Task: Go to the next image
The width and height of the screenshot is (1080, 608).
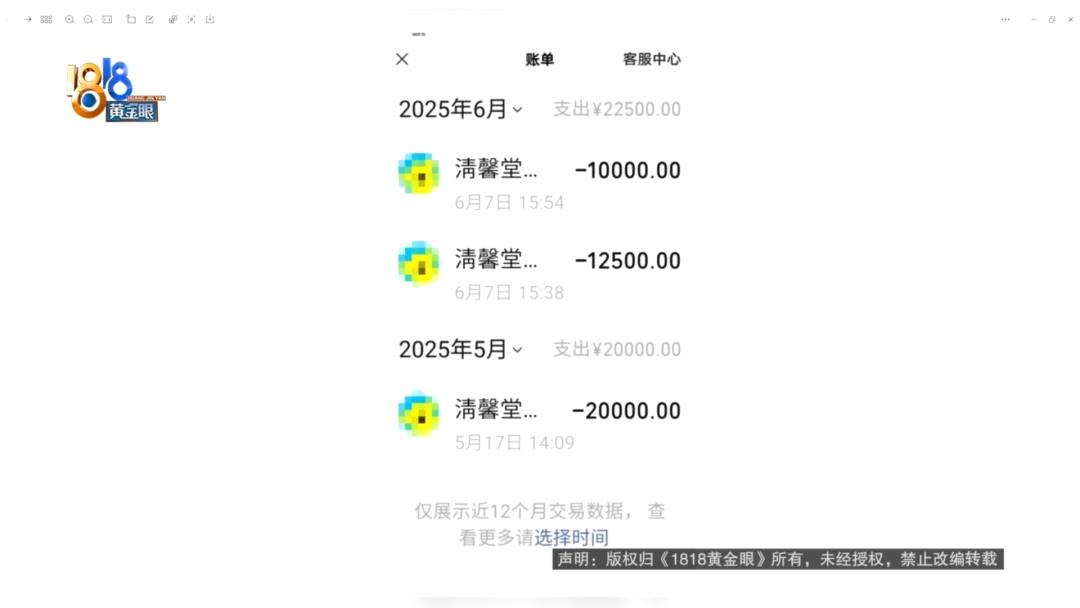Action: (x=28, y=19)
